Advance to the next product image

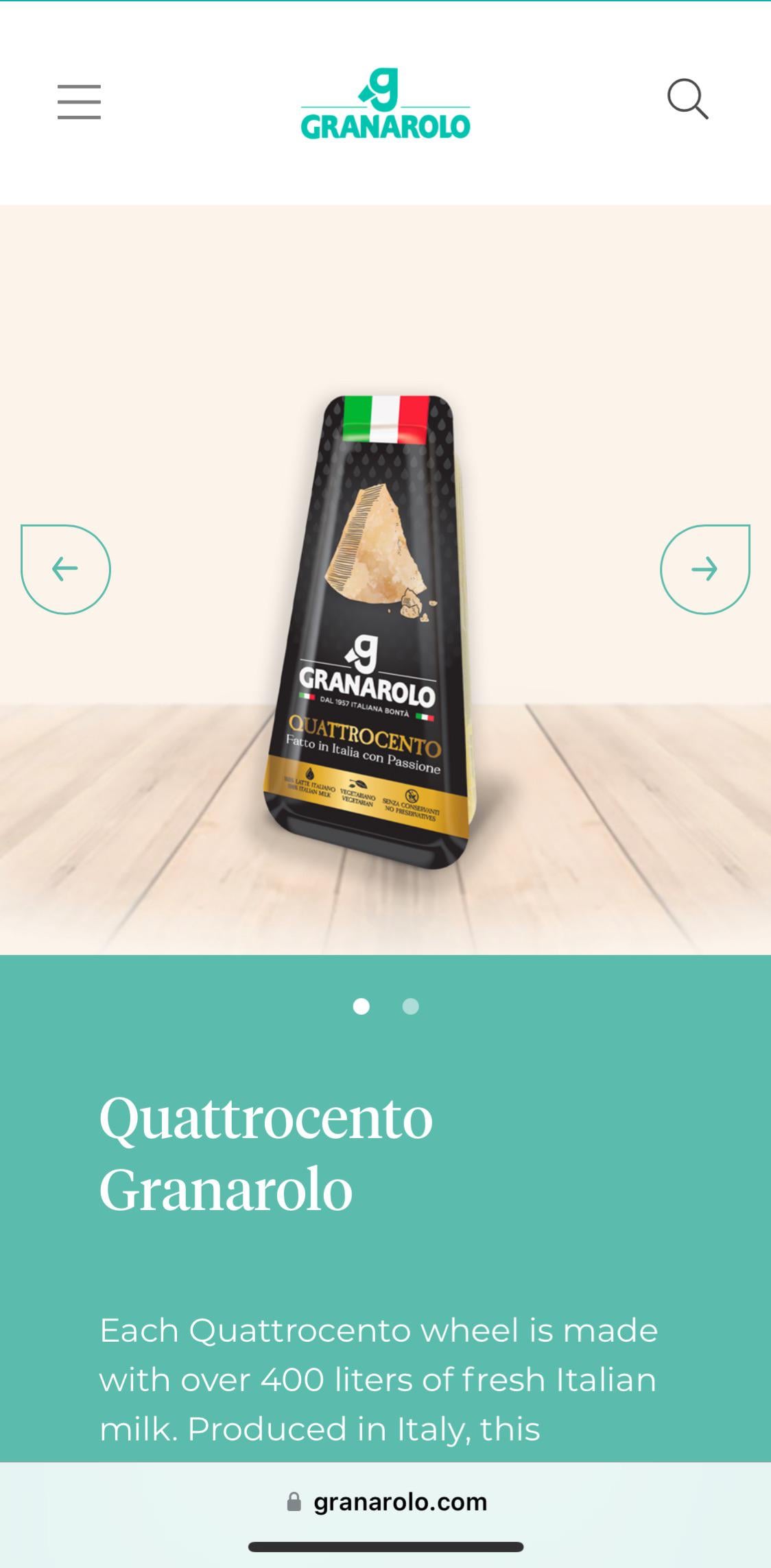pyautogui.click(x=704, y=569)
